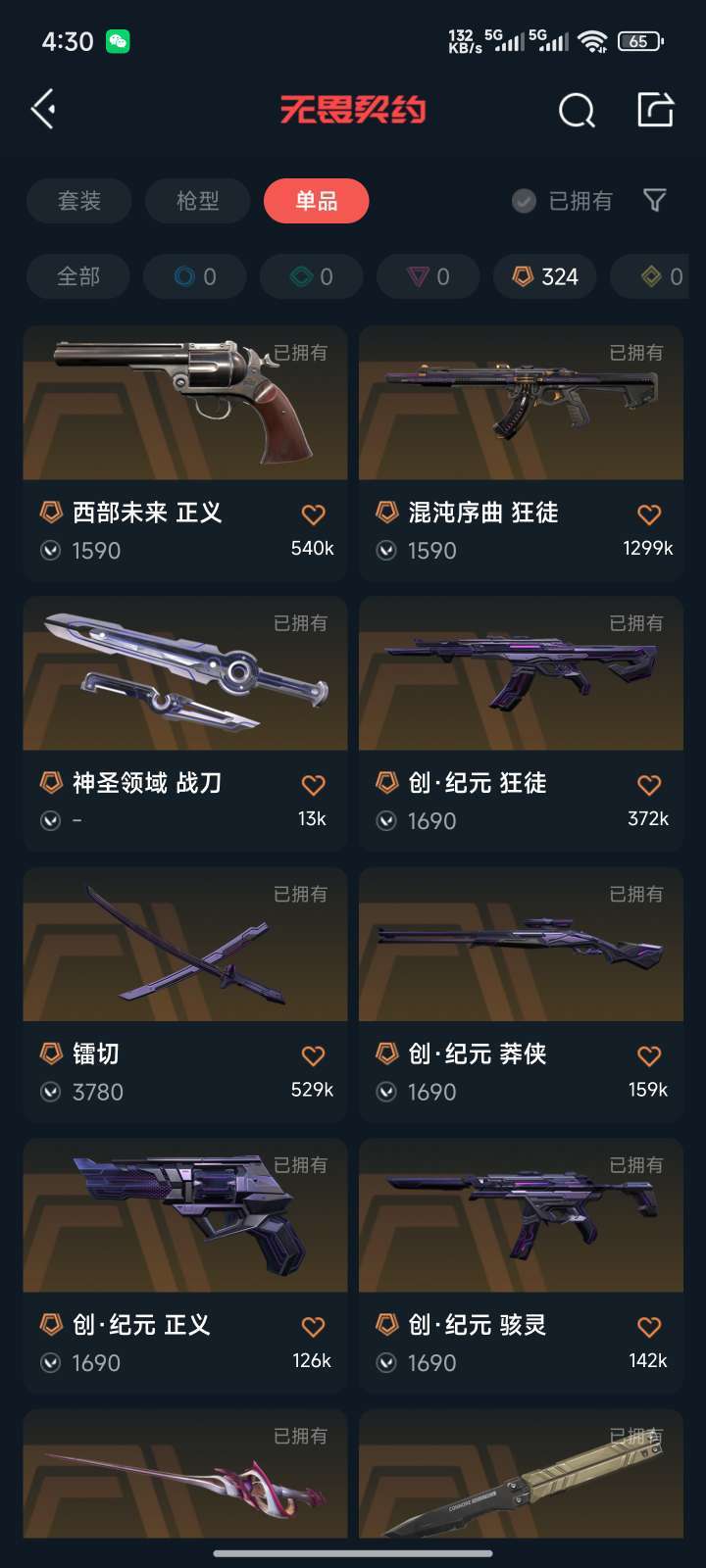Share this page via the share icon

coord(655,110)
